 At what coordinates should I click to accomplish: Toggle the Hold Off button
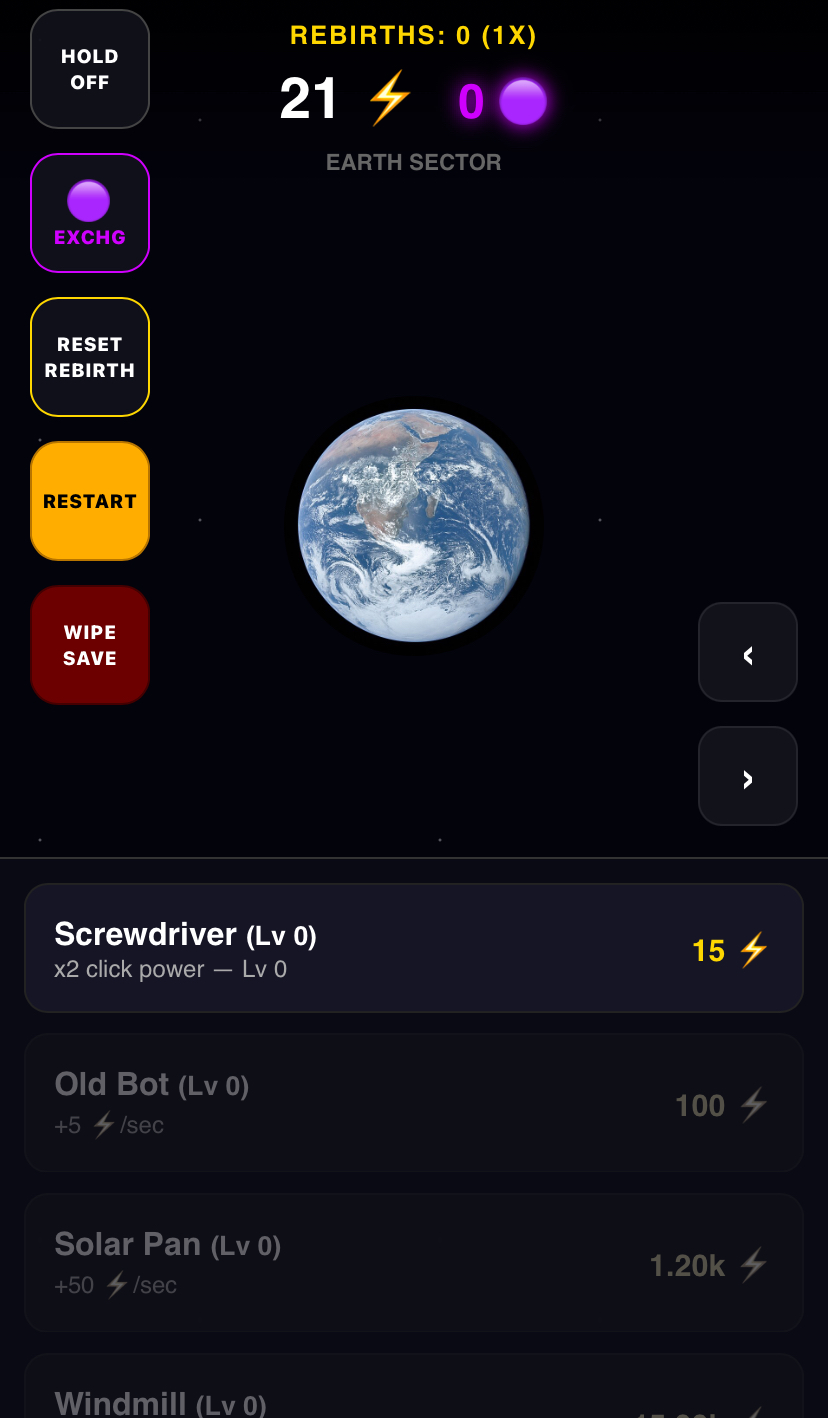coord(90,69)
